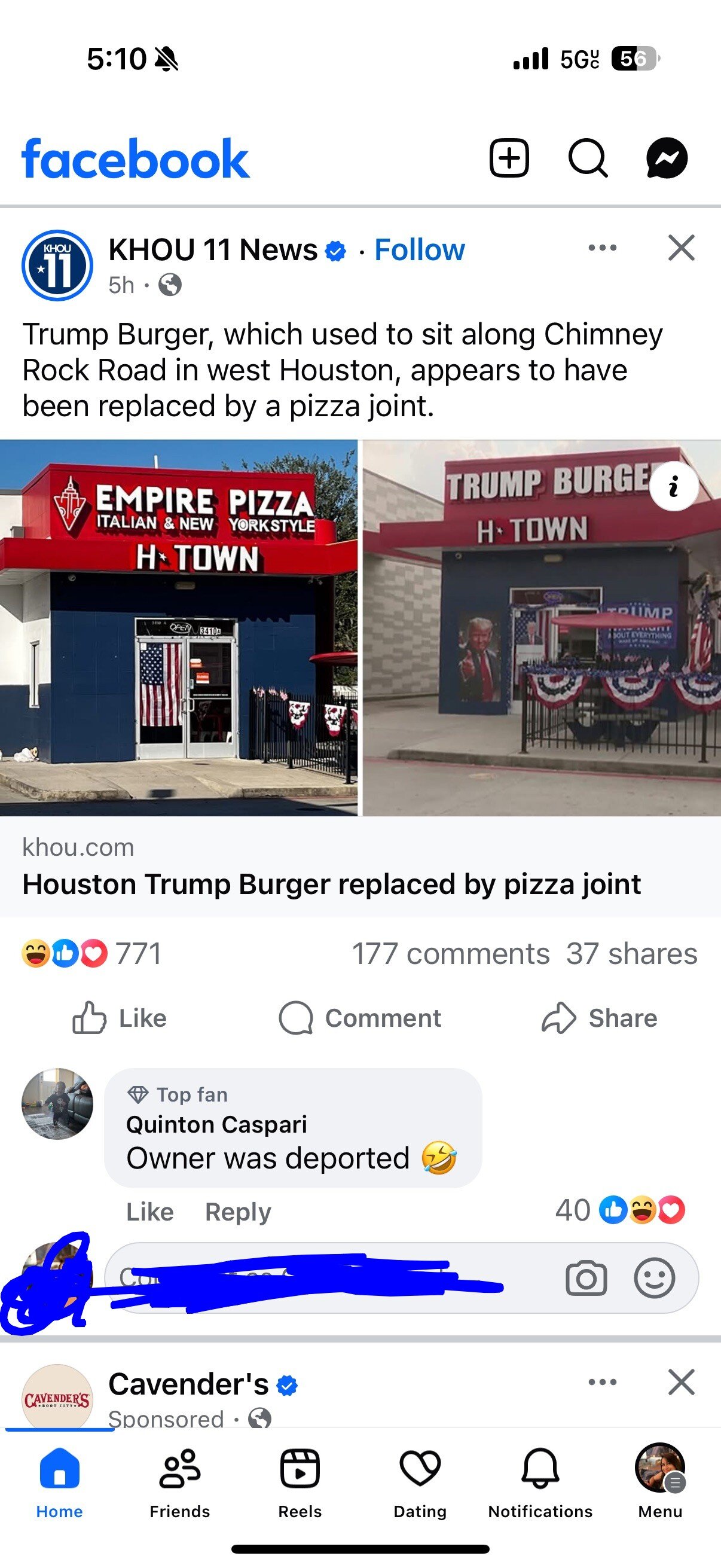The image size is (721, 1568).
Task: Hide the KHOU 11 News post
Action: pyautogui.click(x=681, y=248)
